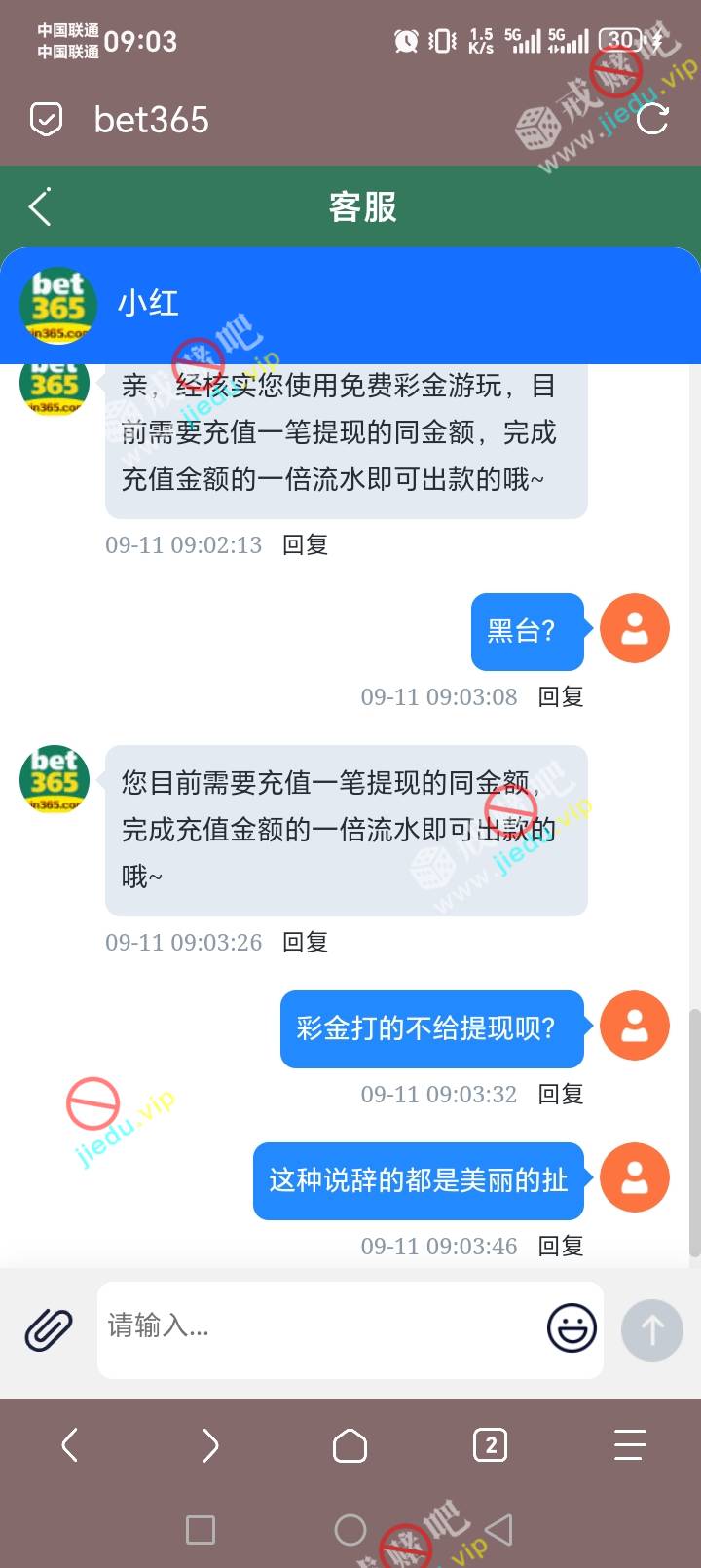Go to the previous browser page
The width and height of the screenshot is (701, 1568).
(x=70, y=1445)
